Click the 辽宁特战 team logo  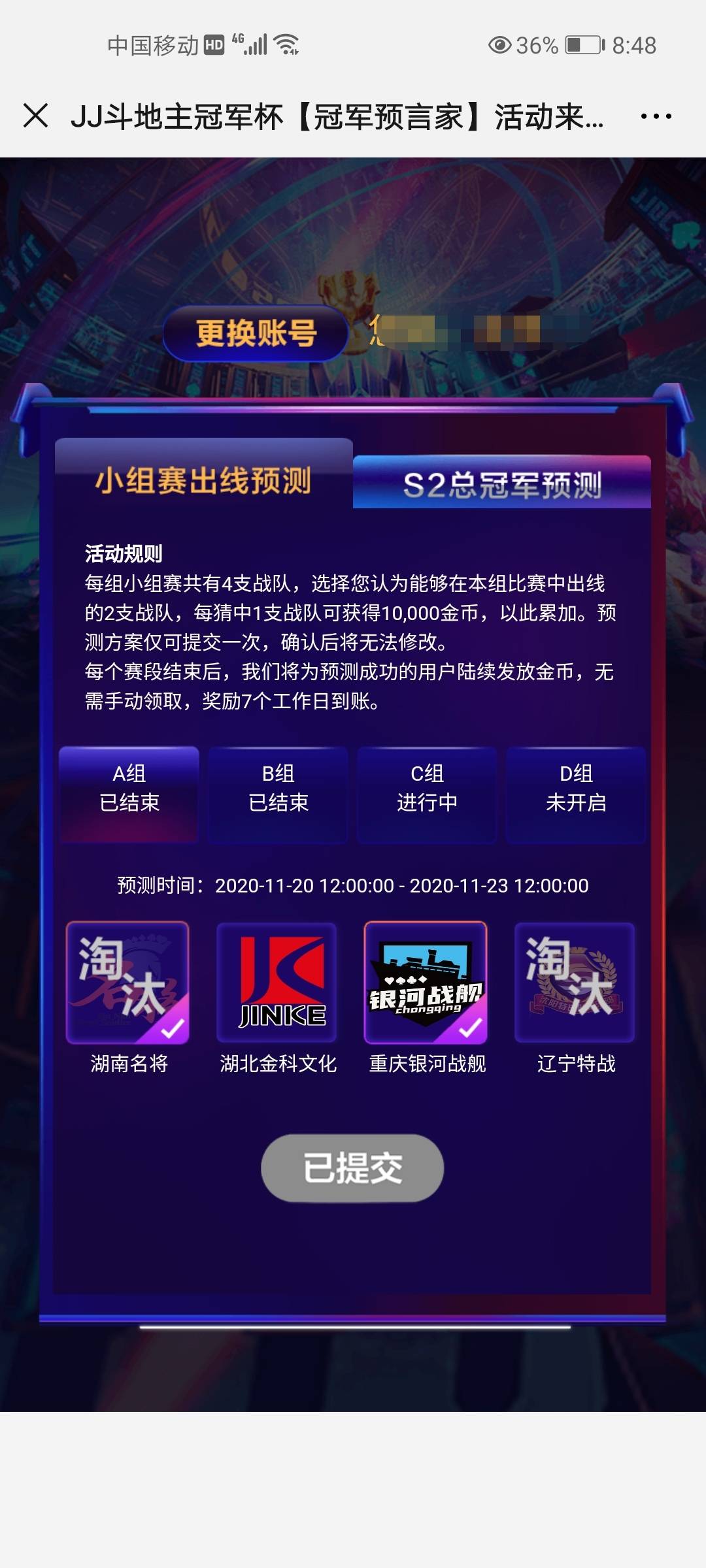(574, 980)
